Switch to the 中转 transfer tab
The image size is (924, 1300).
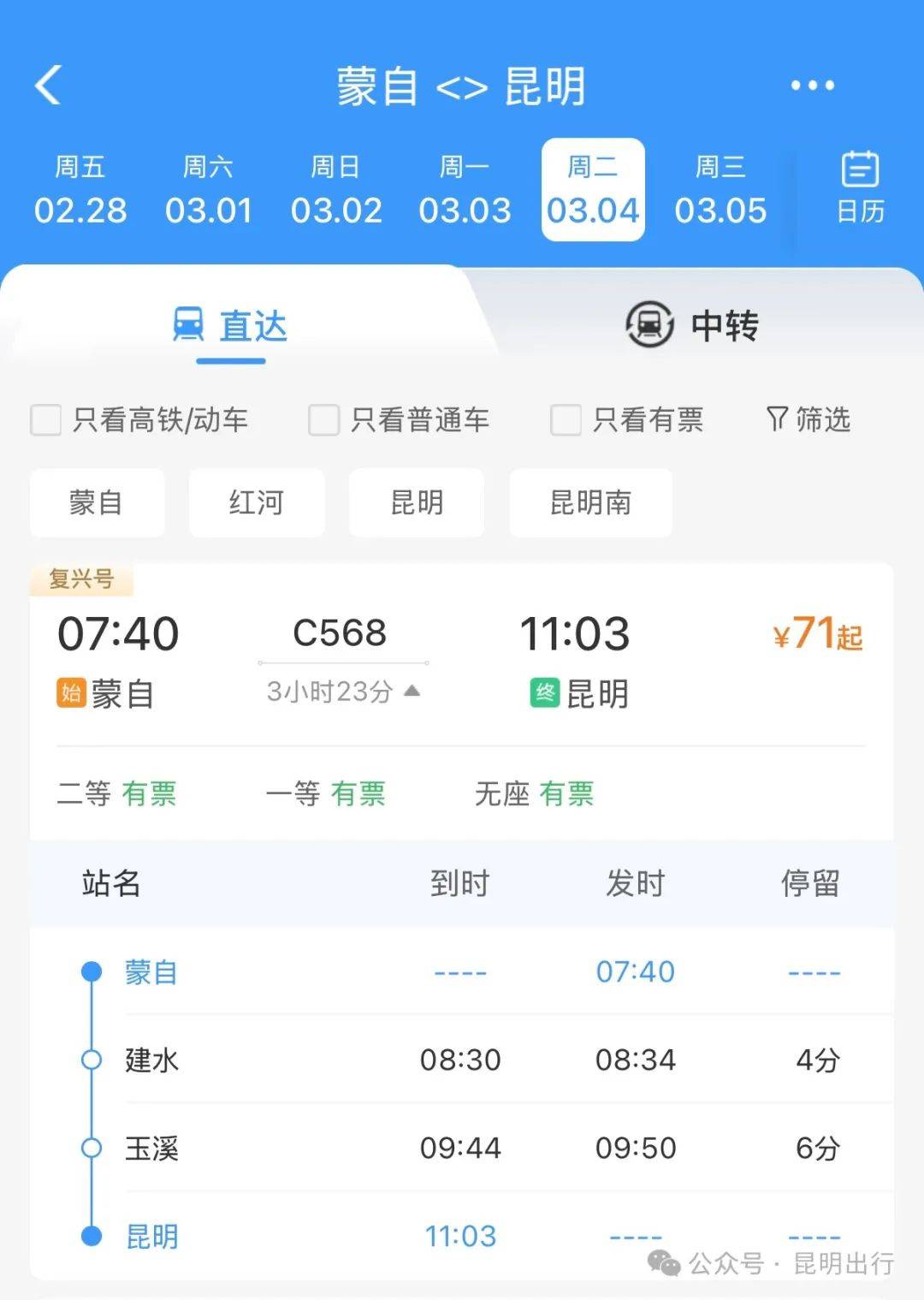[x=693, y=326]
